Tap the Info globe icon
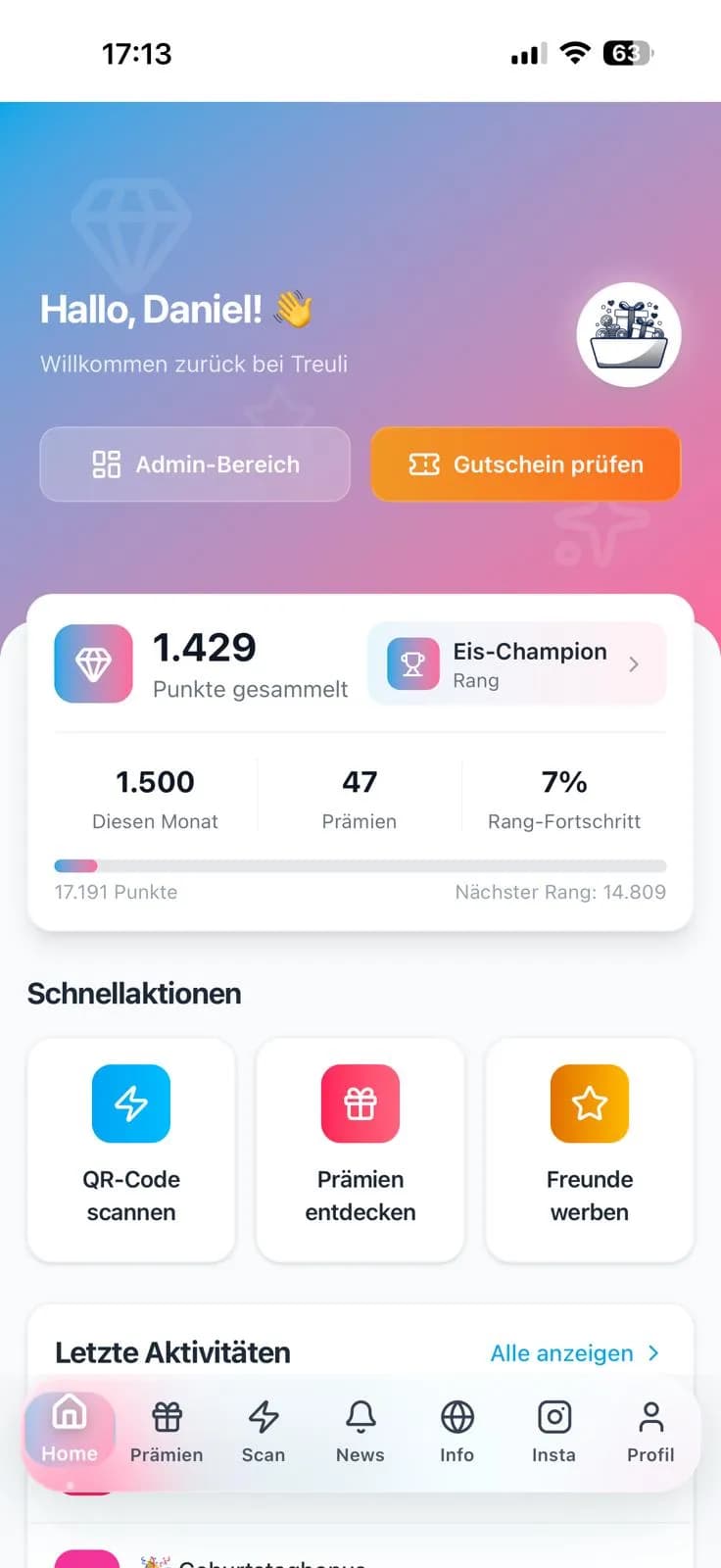Image resolution: width=721 pixels, height=1568 pixels. tap(457, 1414)
